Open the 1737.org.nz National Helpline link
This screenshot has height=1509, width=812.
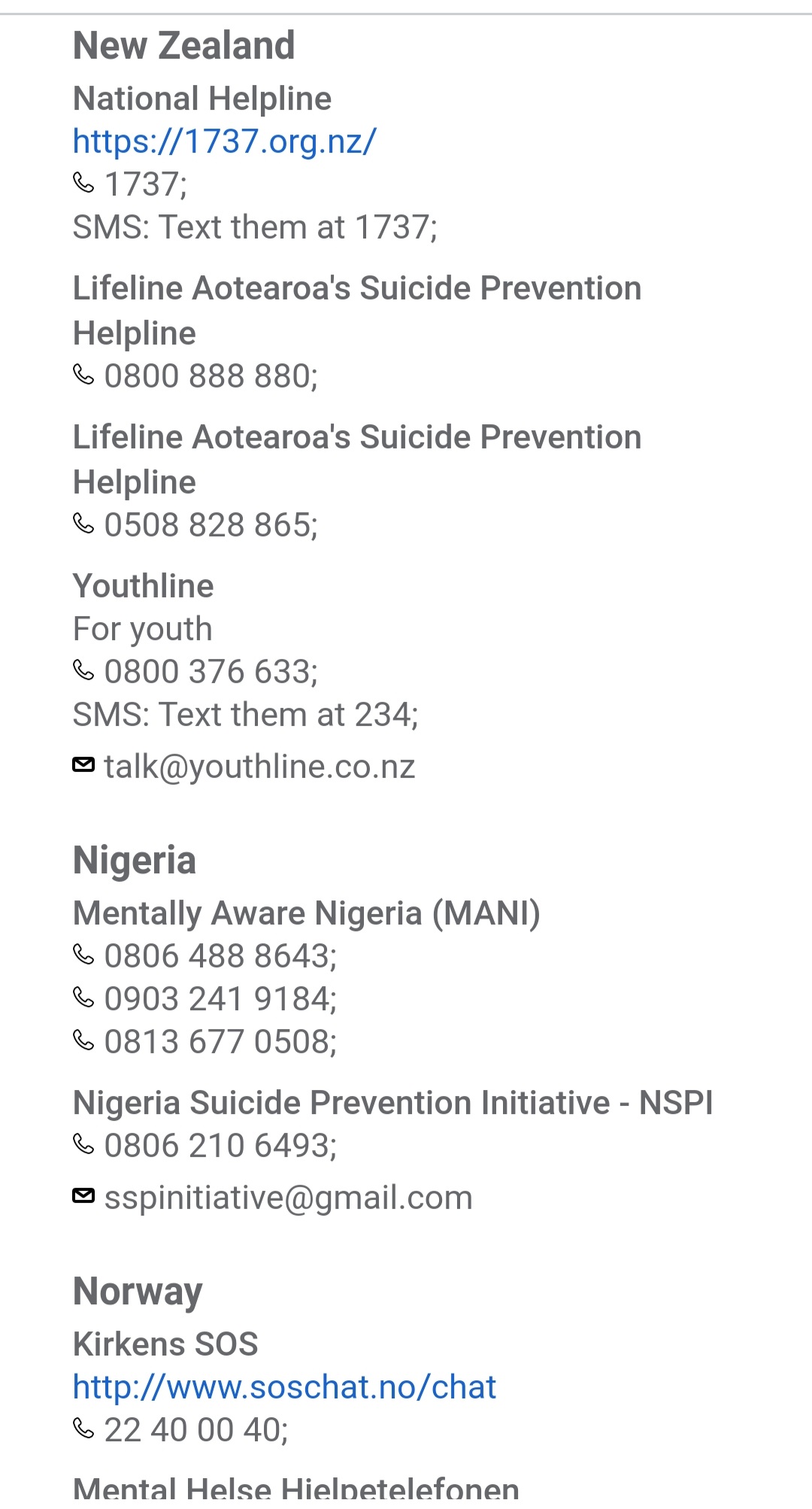click(x=224, y=141)
